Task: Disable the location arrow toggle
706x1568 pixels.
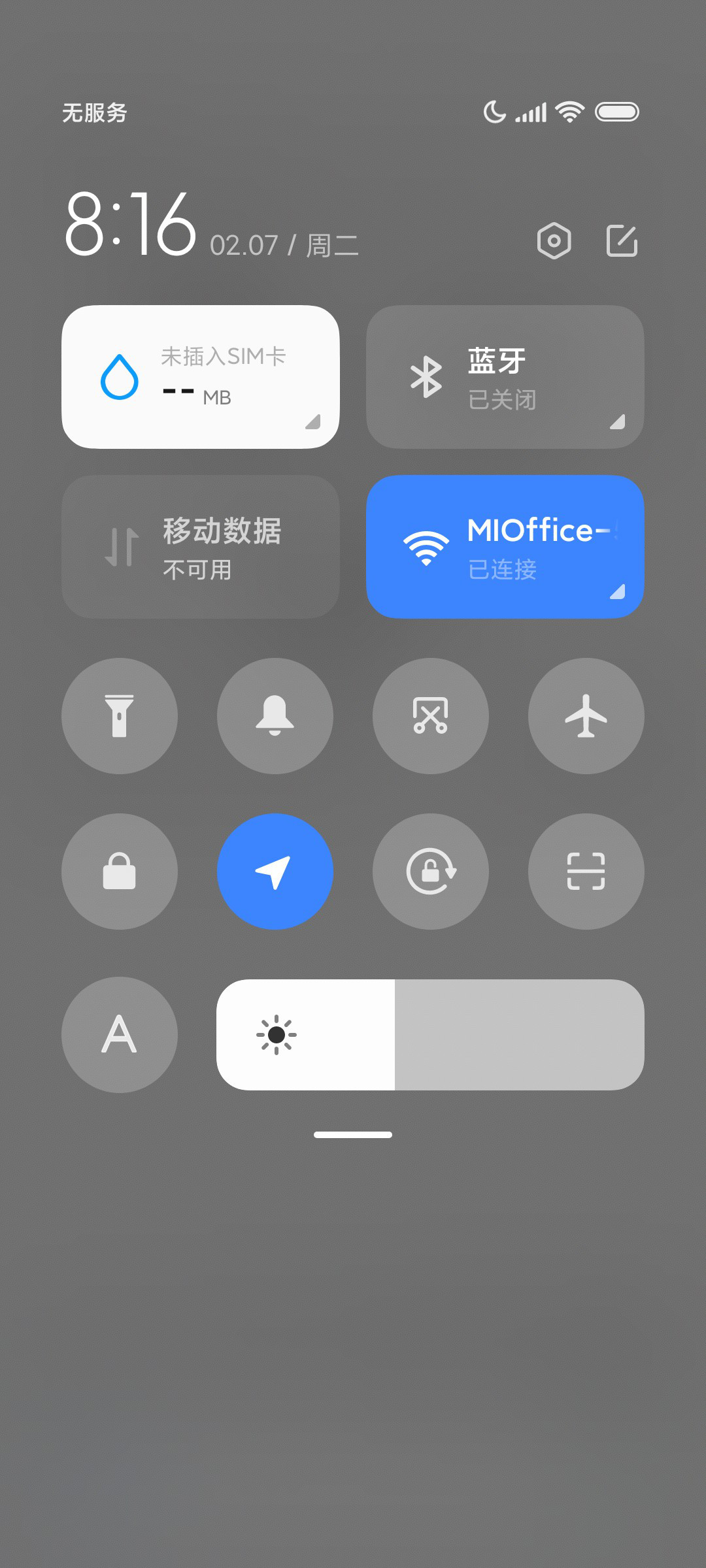Action: [275, 872]
